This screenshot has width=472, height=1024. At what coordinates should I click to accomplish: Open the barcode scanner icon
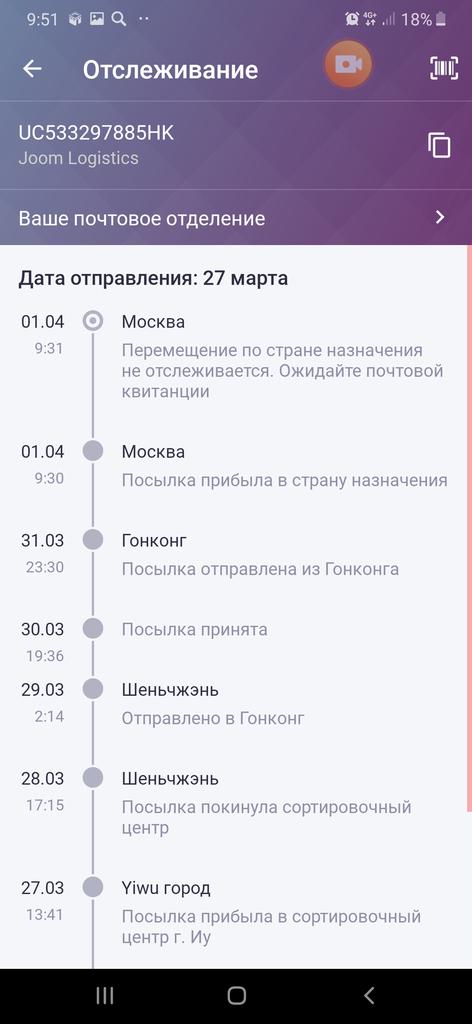coord(443,69)
